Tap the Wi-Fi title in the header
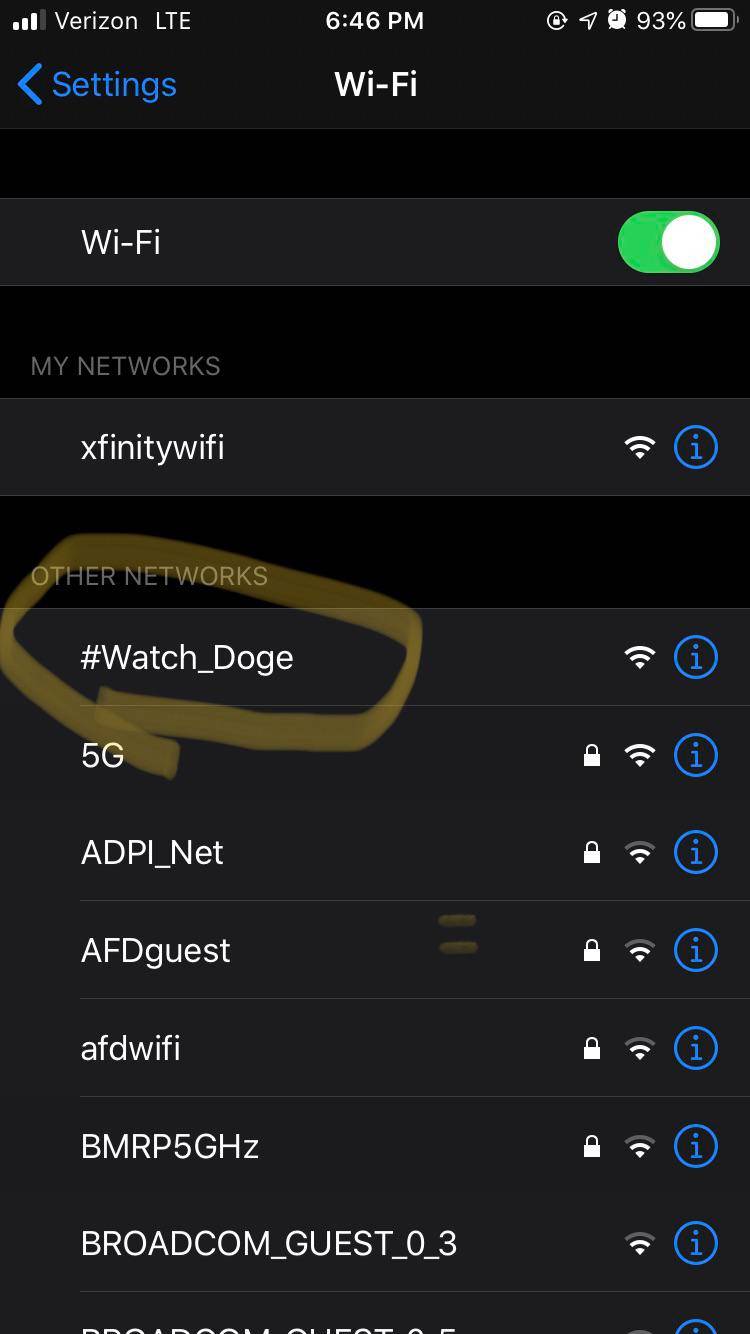 pyautogui.click(x=375, y=85)
